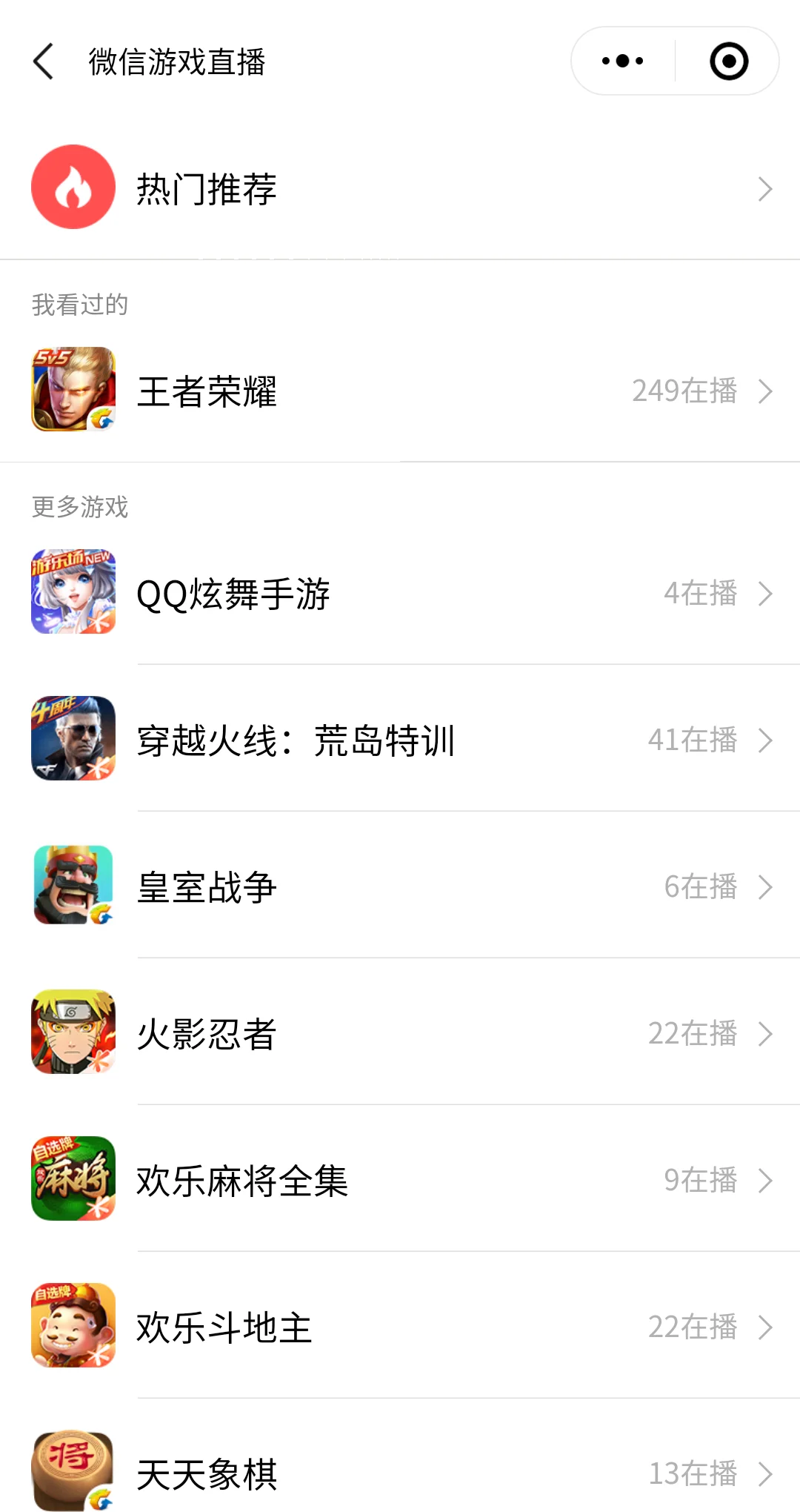
Task: Open 热门推荐 recommendations
Action: pyautogui.click(x=400, y=188)
